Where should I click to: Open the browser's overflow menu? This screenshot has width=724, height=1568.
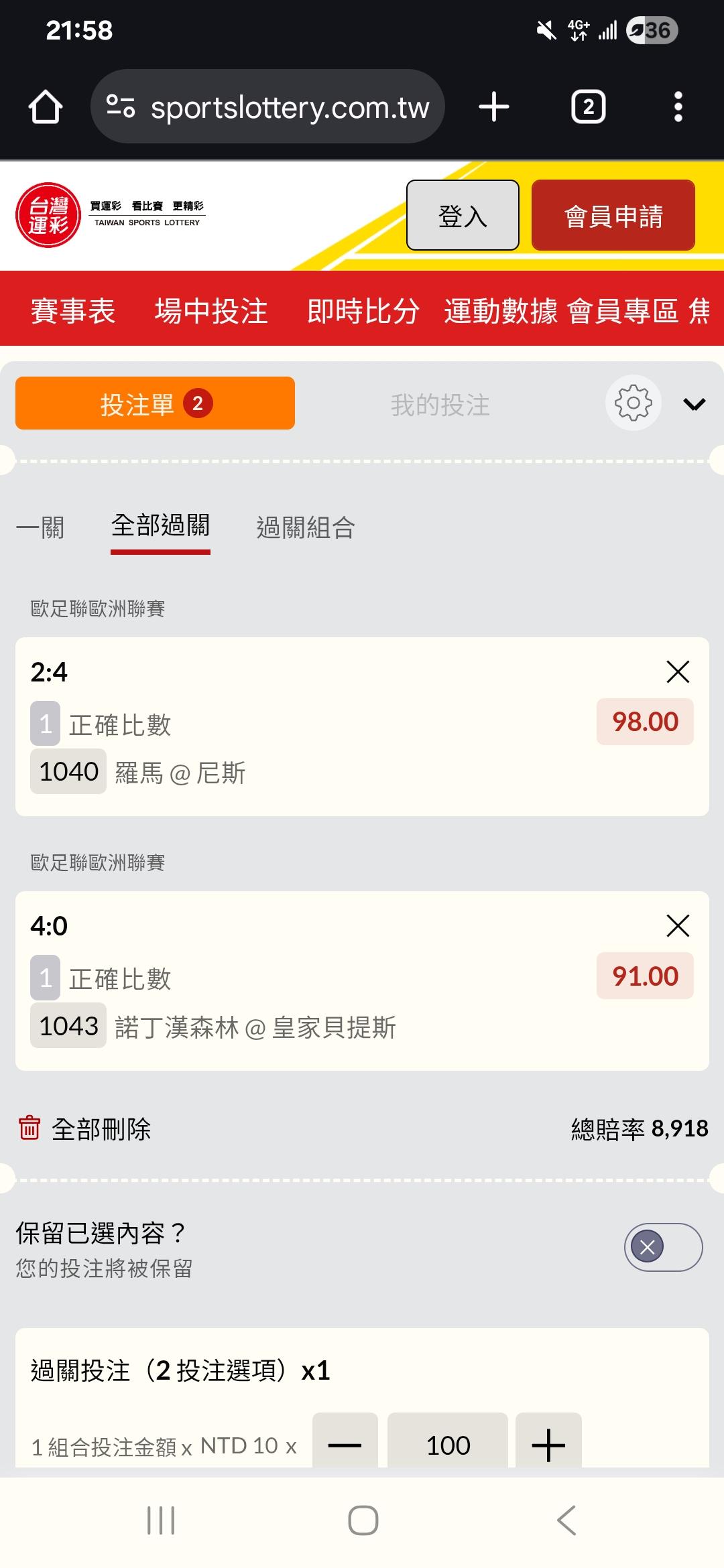coord(678,107)
